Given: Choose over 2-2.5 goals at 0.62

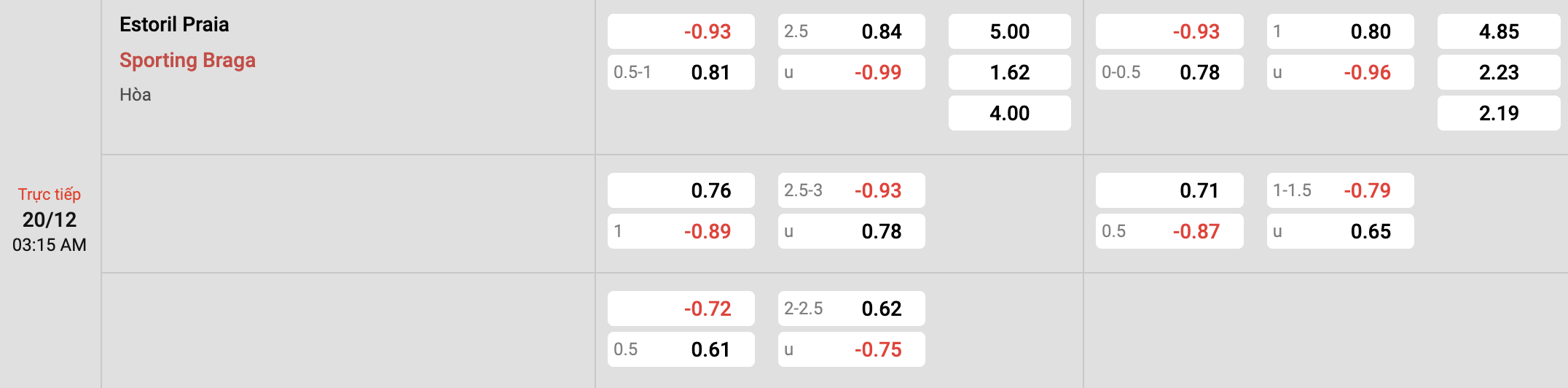Looking at the screenshot, I should pos(851,309).
